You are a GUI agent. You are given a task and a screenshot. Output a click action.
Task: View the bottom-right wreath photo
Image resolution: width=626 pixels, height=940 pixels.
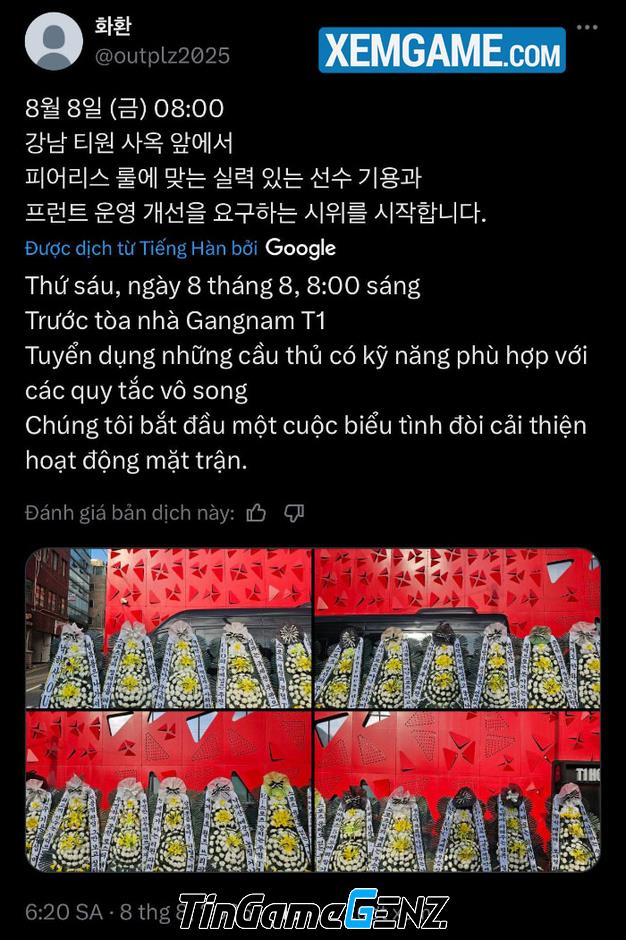[457, 790]
